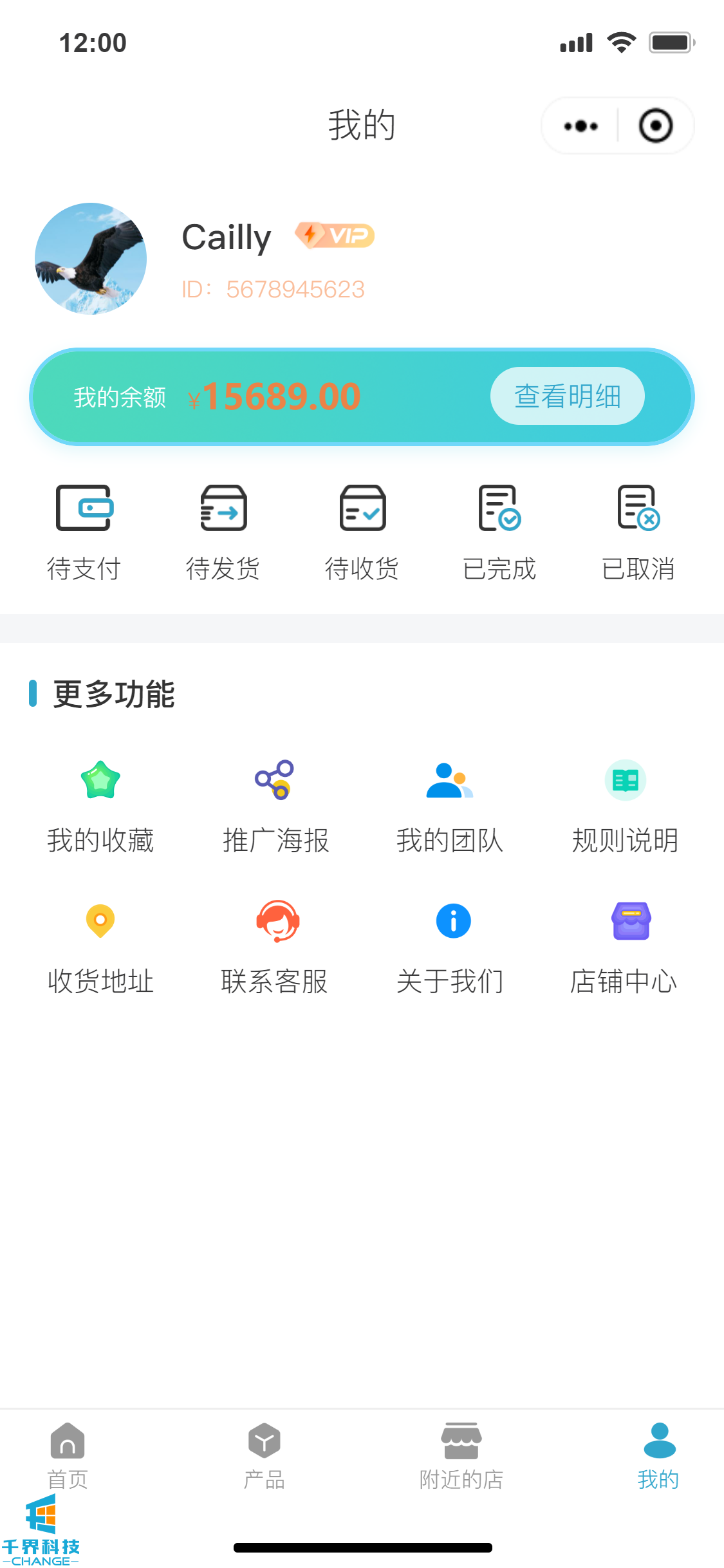The height and width of the screenshot is (1568, 724).
Task: Open 推广海报 promotional poster
Action: 275,806
